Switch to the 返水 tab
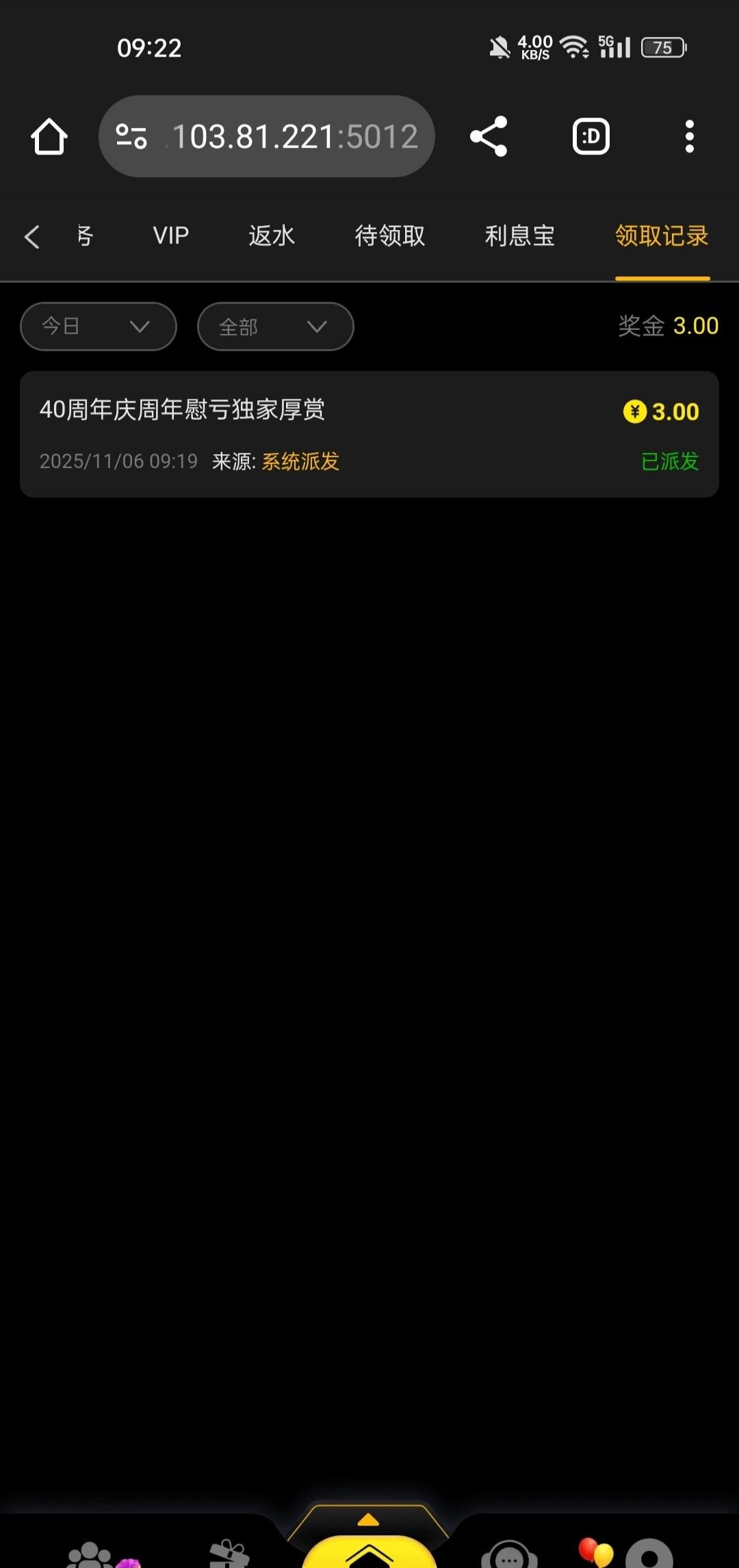 [x=272, y=236]
